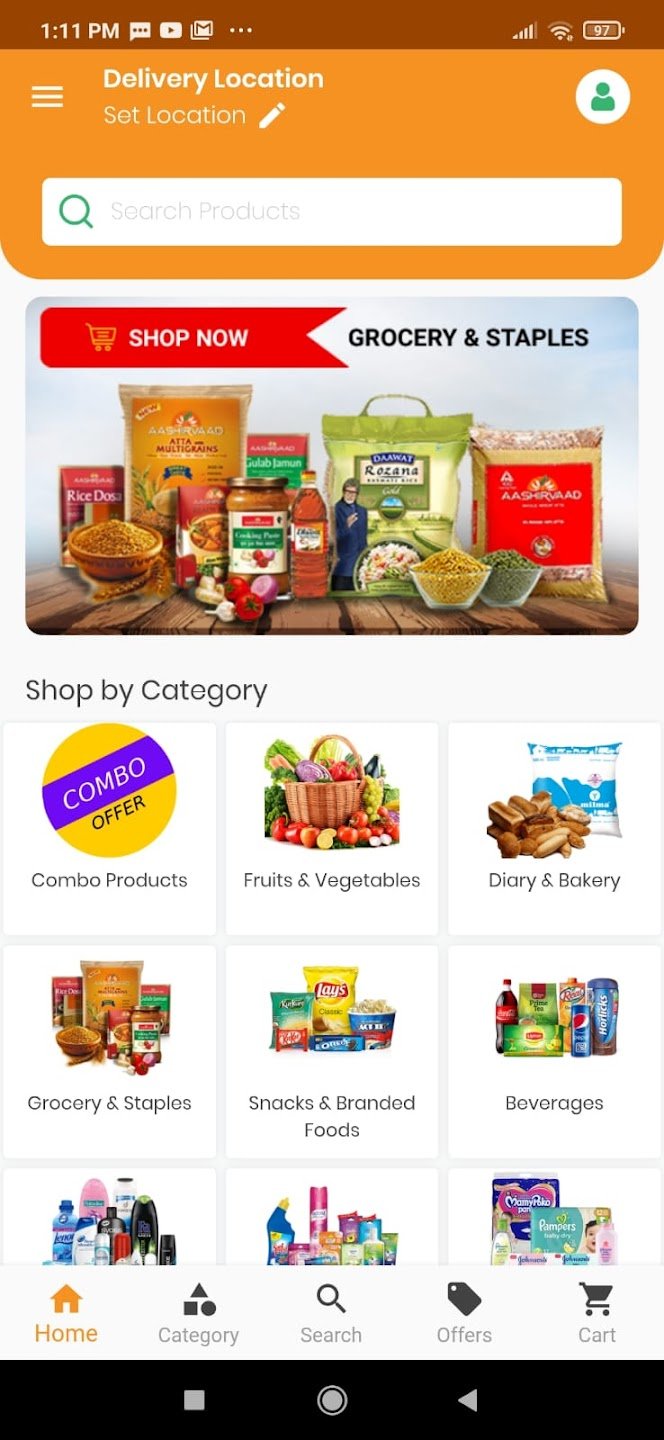Select the Home tab

66,1314
